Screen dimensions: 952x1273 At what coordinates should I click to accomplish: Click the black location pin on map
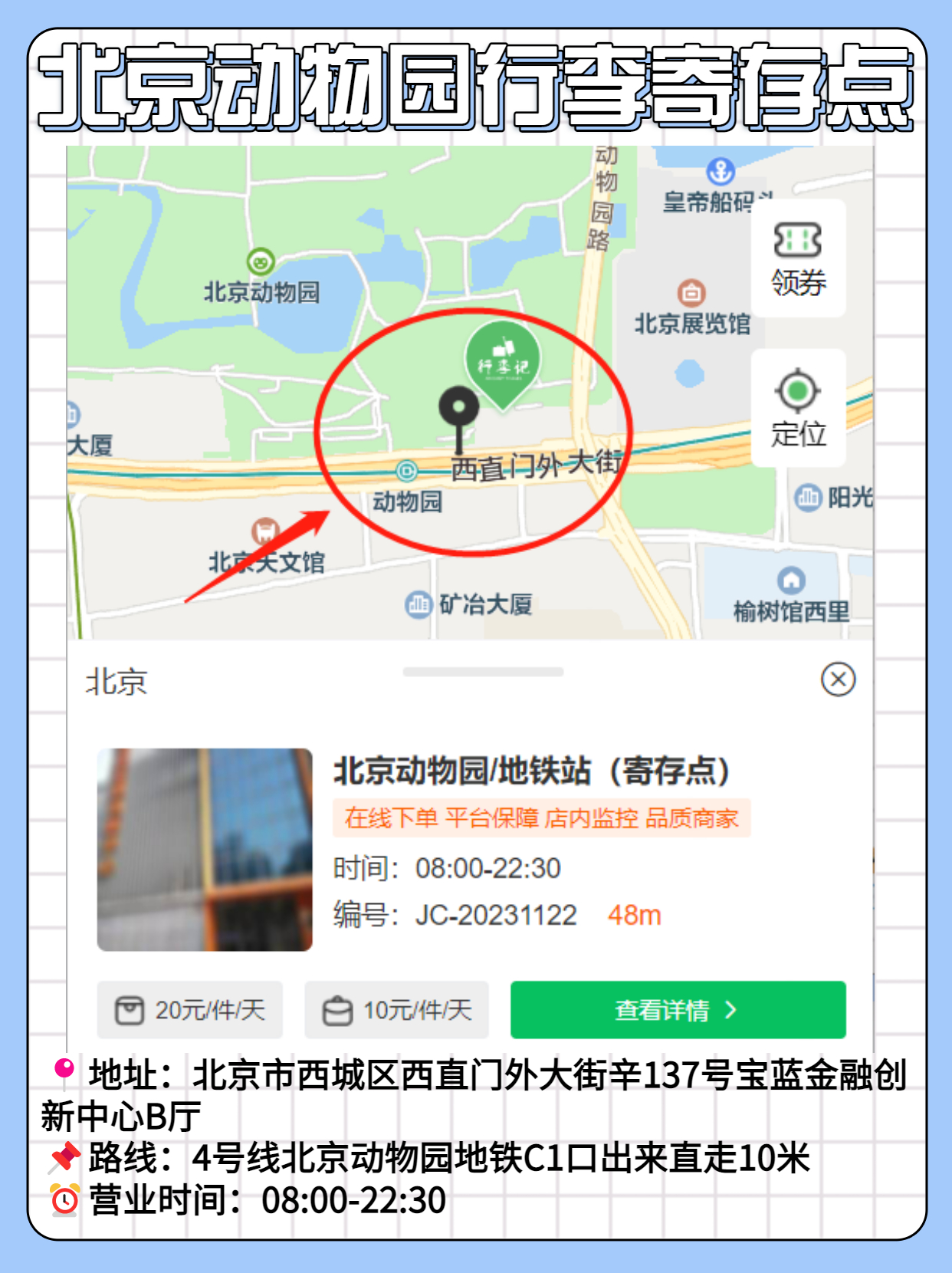click(458, 406)
